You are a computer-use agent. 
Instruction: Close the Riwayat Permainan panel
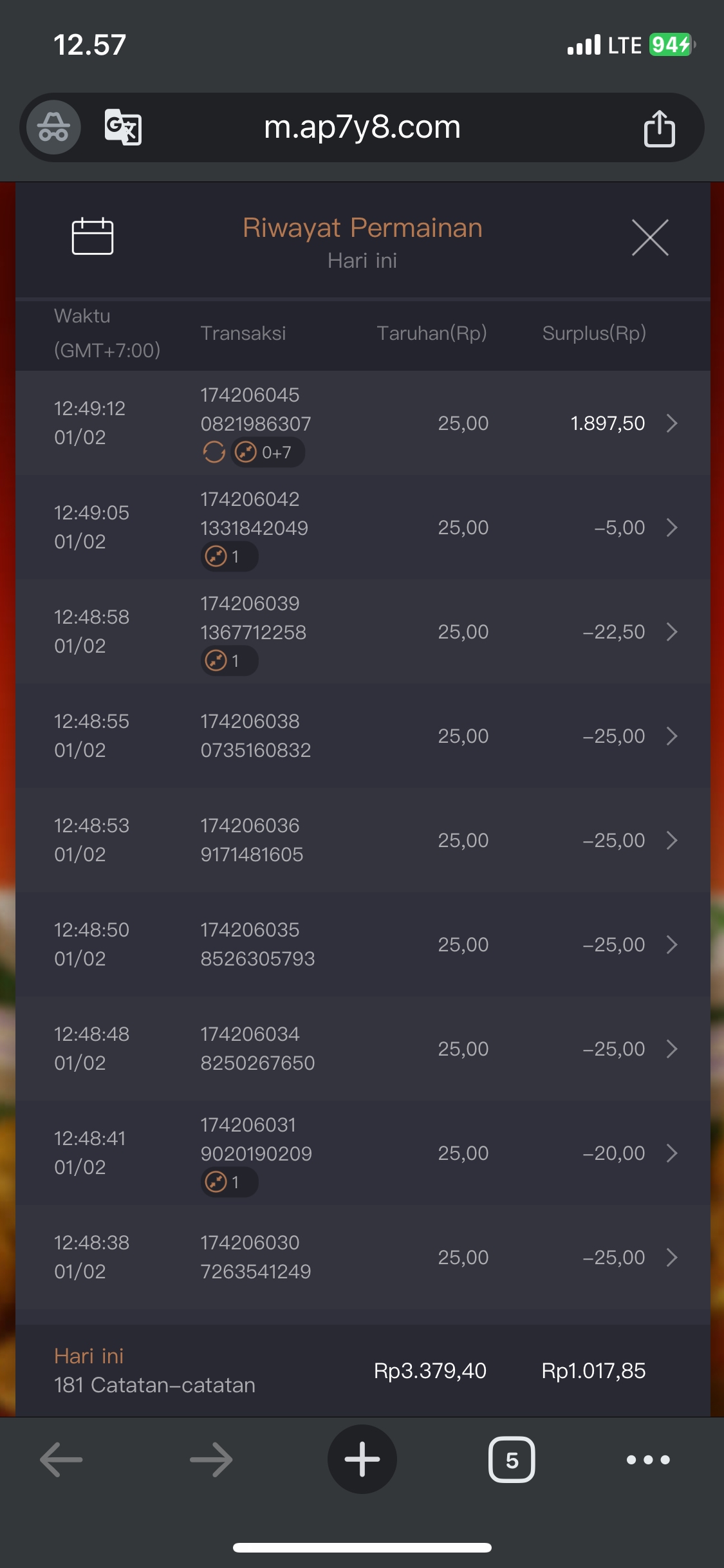coord(650,238)
